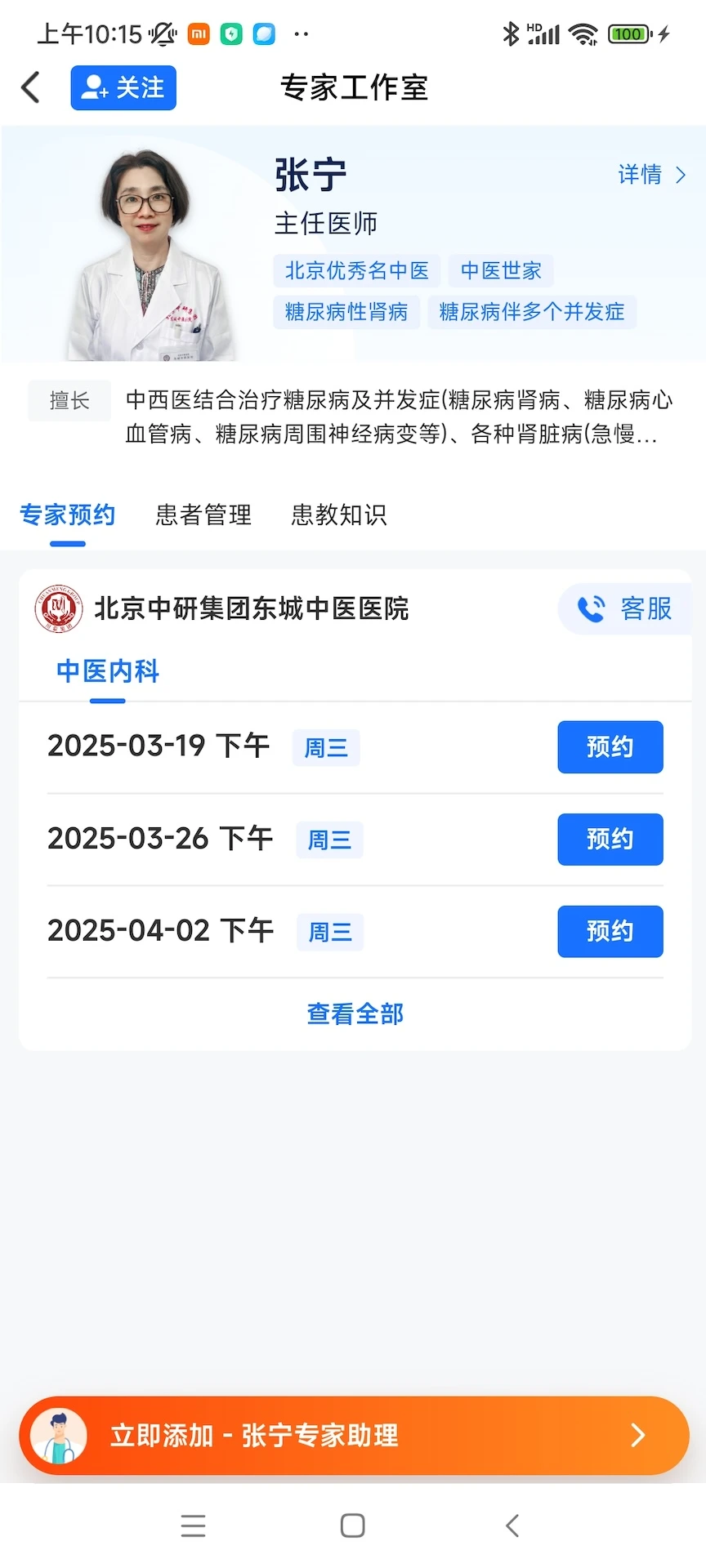706x1568 pixels.
Task: Switch to the 患者管理 tab
Action: click(x=203, y=514)
